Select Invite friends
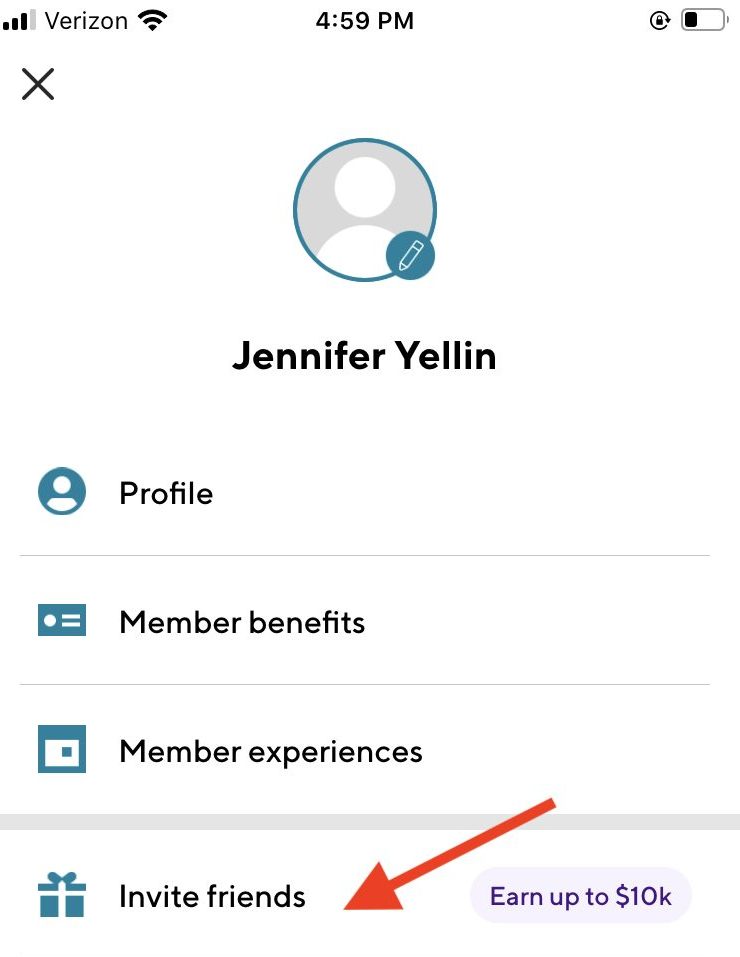Viewport: 740px width, 957px height. coord(212,895)
